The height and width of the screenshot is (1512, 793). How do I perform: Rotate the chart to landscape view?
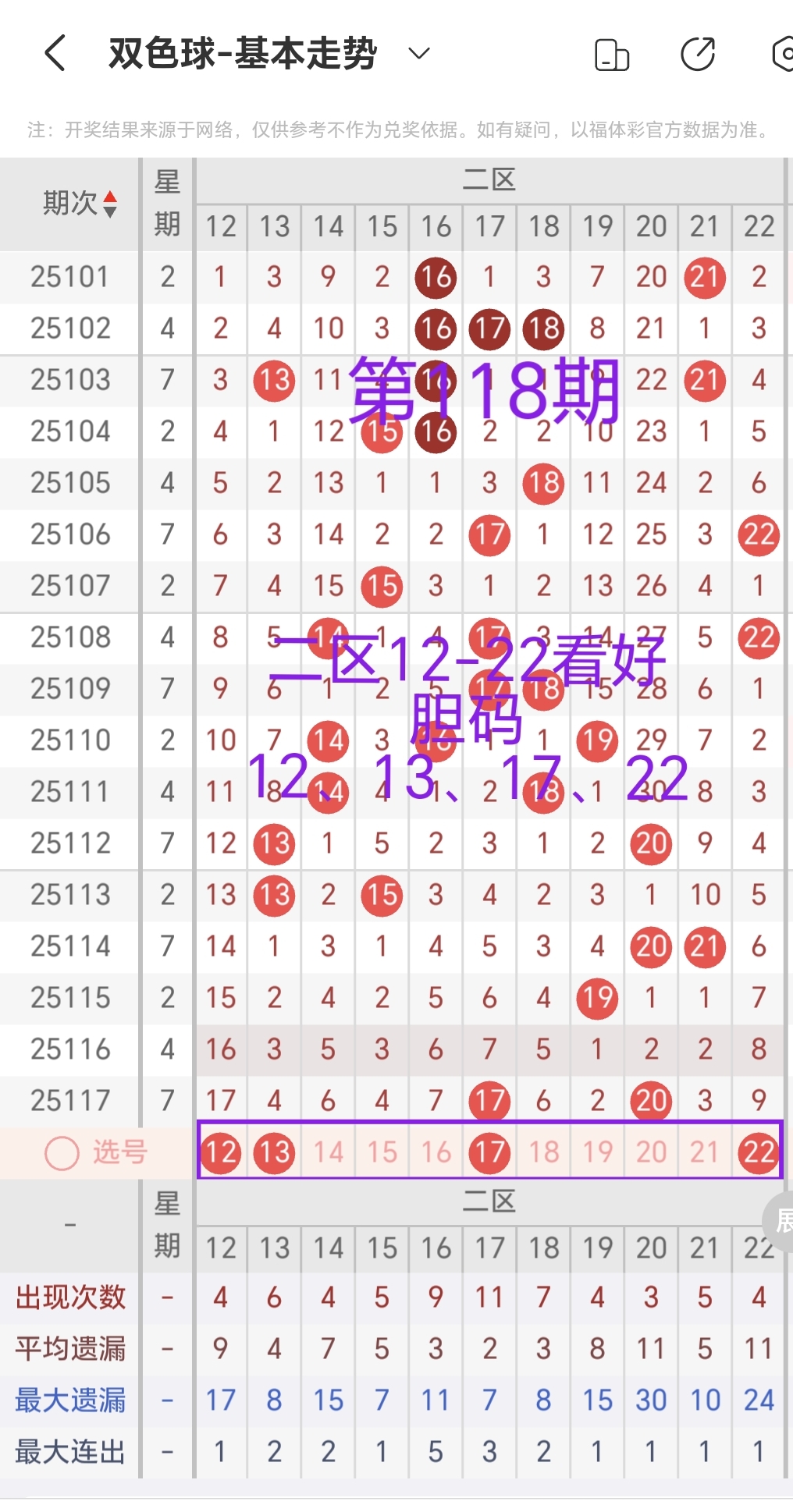(x=612, y=55)
